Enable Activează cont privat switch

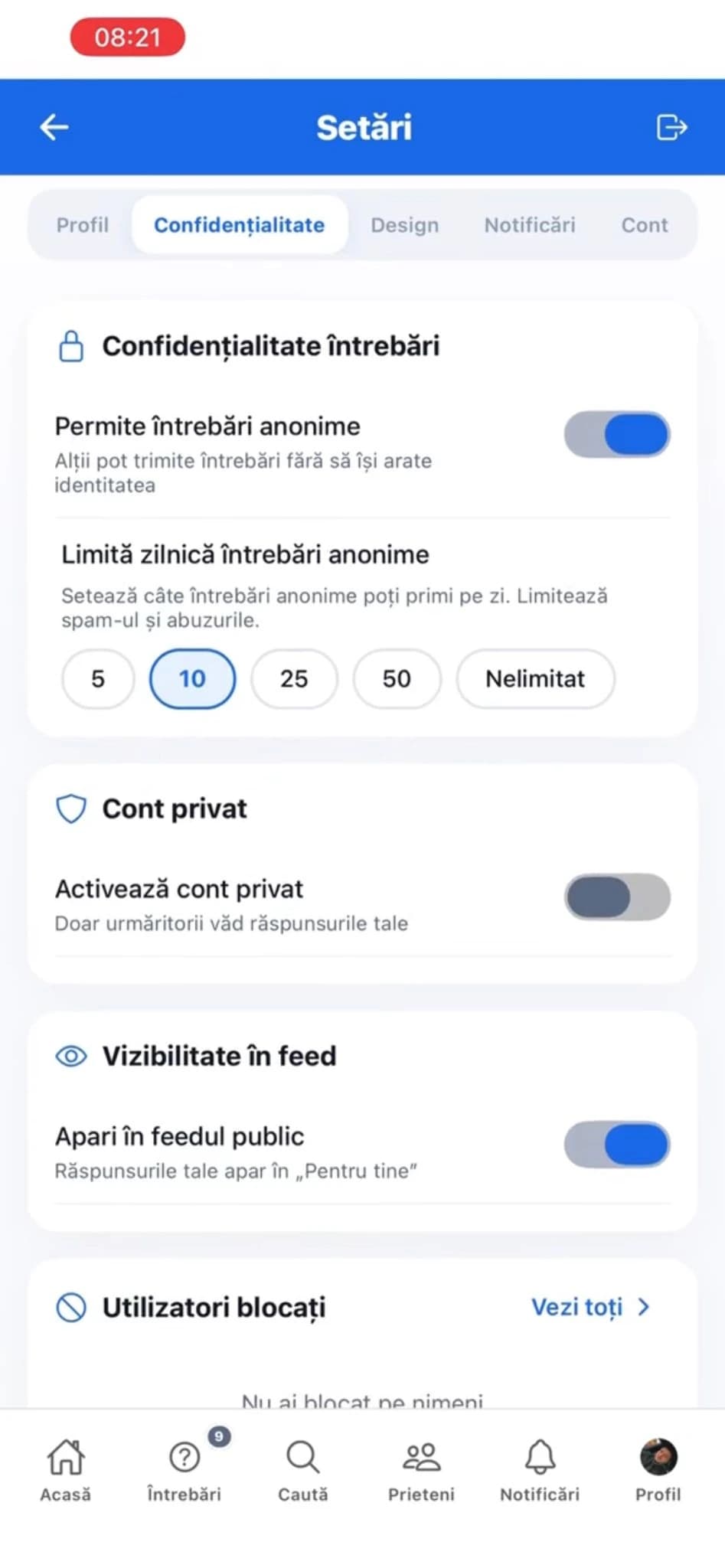pyautogui.click(x=617, y=897)
